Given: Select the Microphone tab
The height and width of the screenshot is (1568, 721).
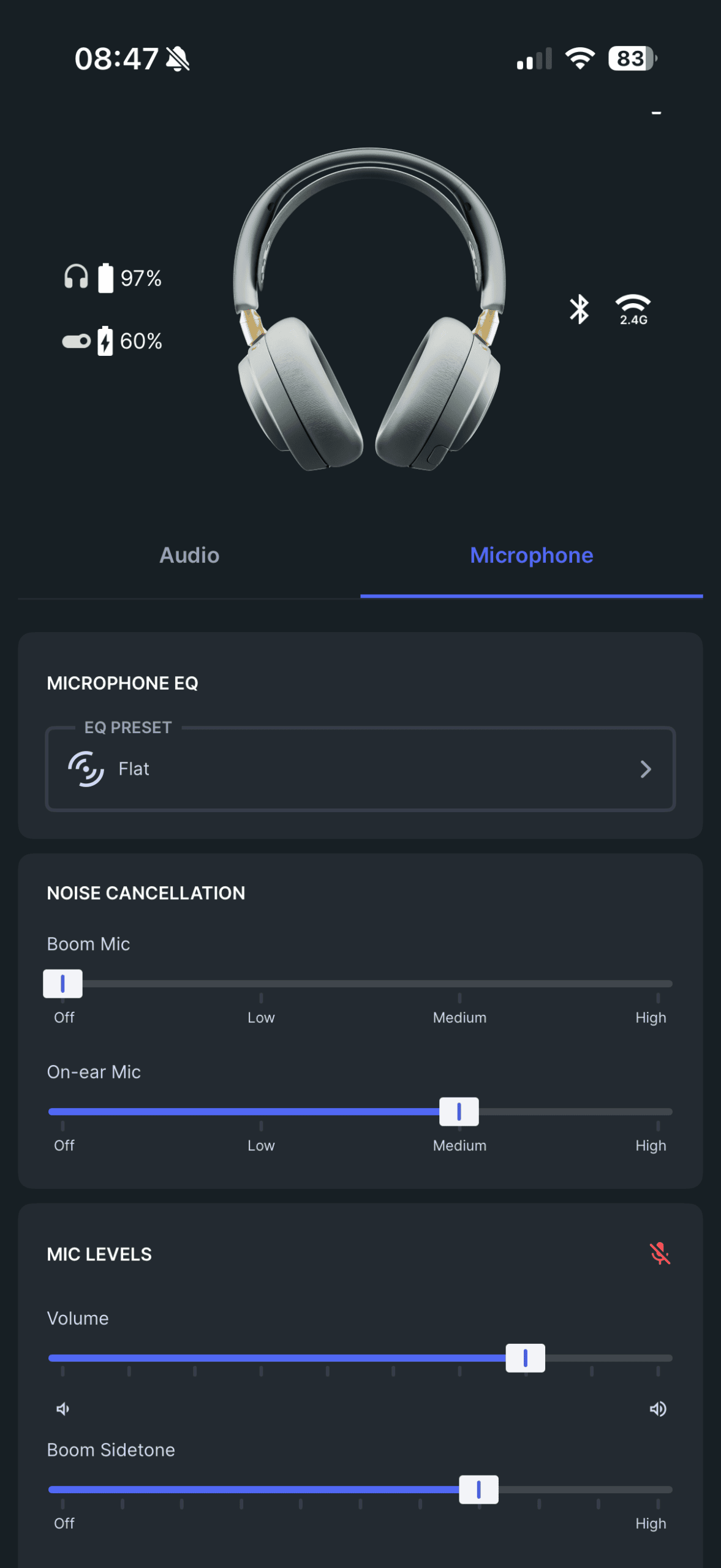Looking at the screenshot, I should coord(531,556).
